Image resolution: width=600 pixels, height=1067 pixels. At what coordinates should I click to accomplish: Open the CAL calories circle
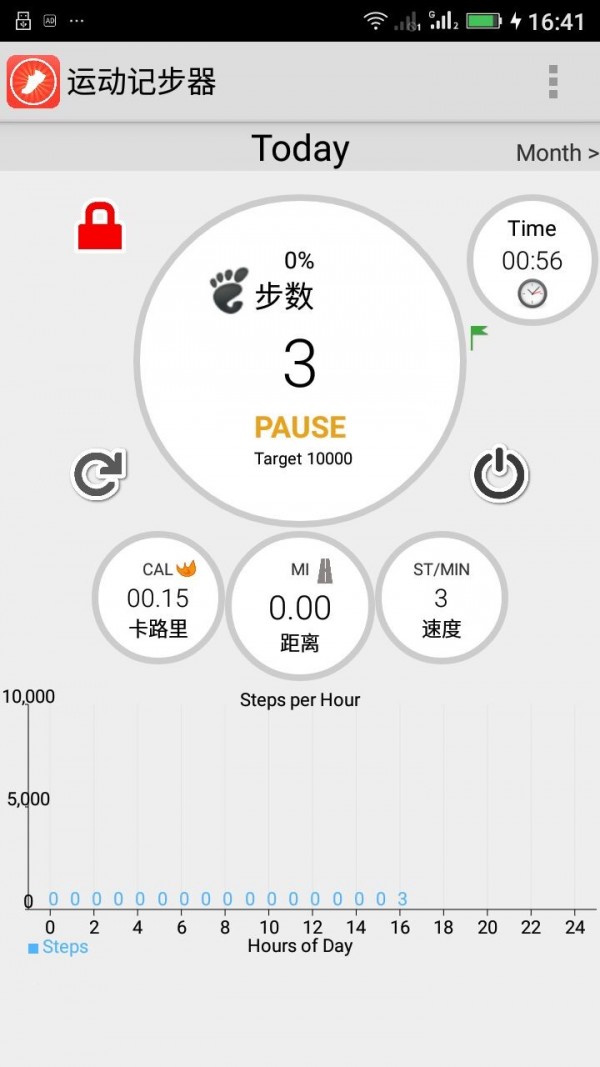click(158, 598)
